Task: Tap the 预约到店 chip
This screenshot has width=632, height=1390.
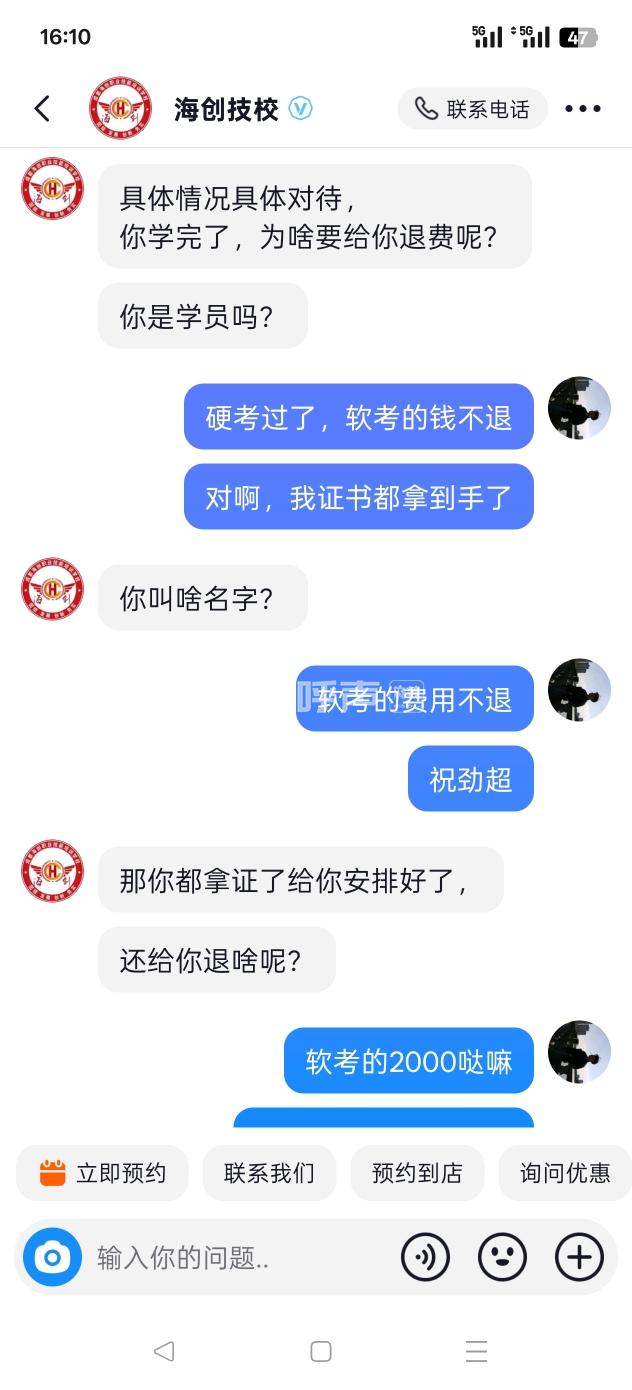Action: tap(417, 1173)
